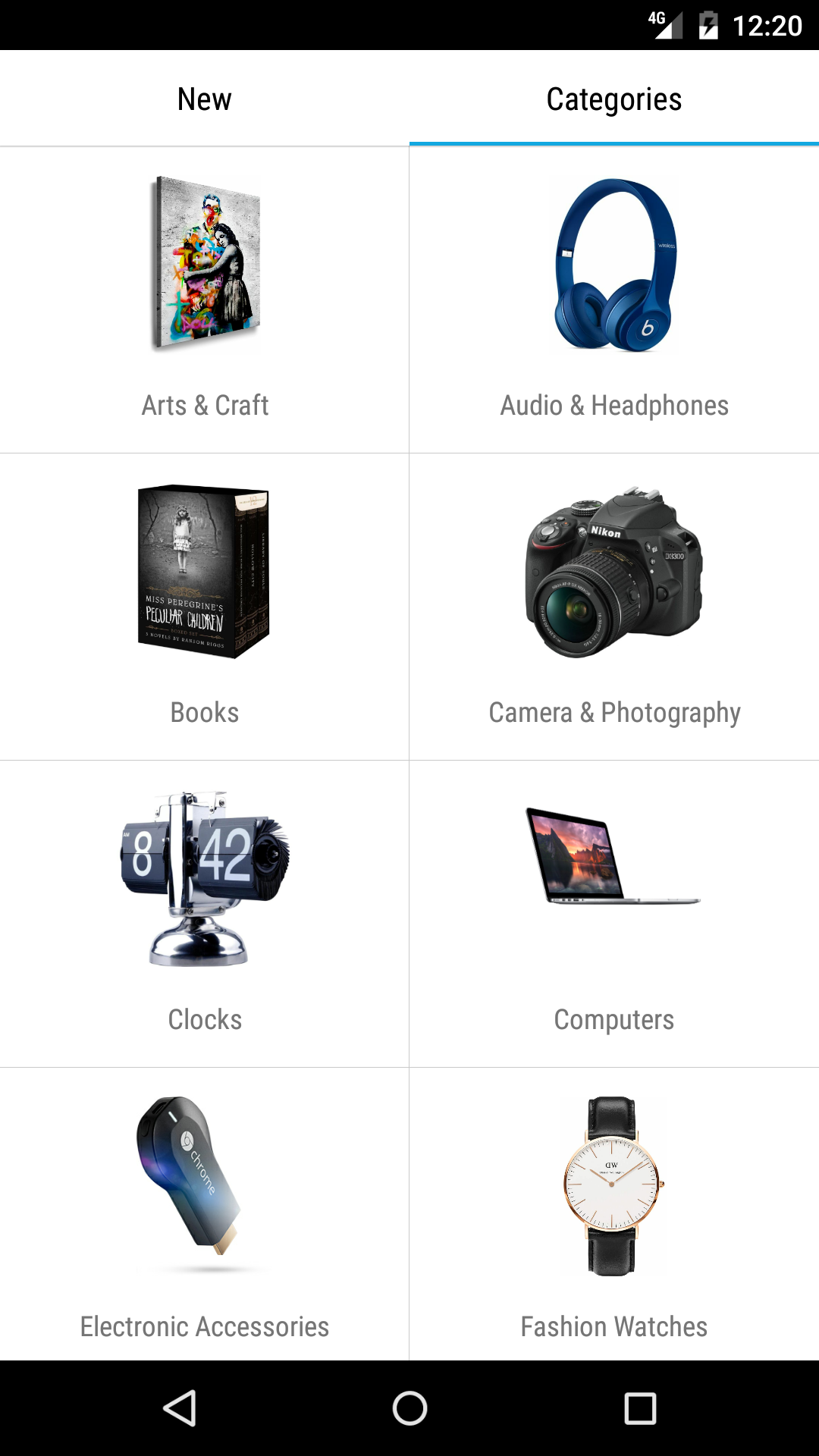
Task: Open the Arts & Craft category
Action: (x=205, y=300)
